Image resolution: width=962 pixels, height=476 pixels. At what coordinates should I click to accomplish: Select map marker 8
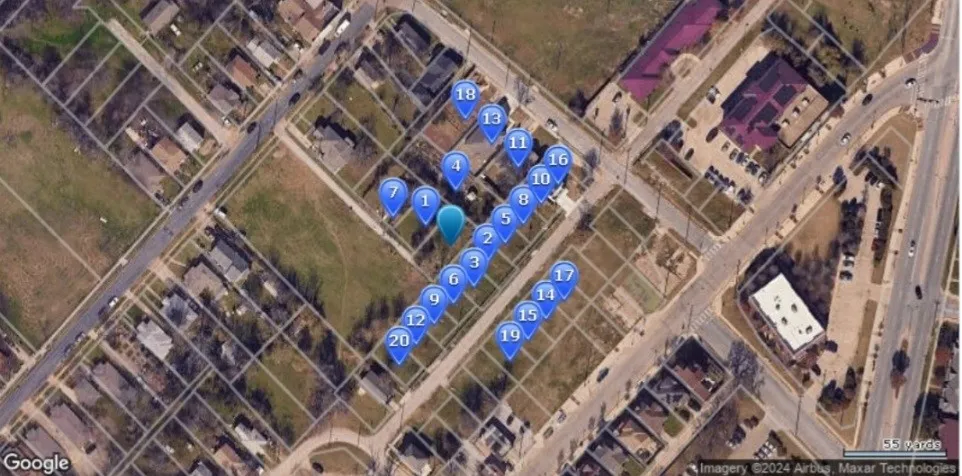pos(522,200)
